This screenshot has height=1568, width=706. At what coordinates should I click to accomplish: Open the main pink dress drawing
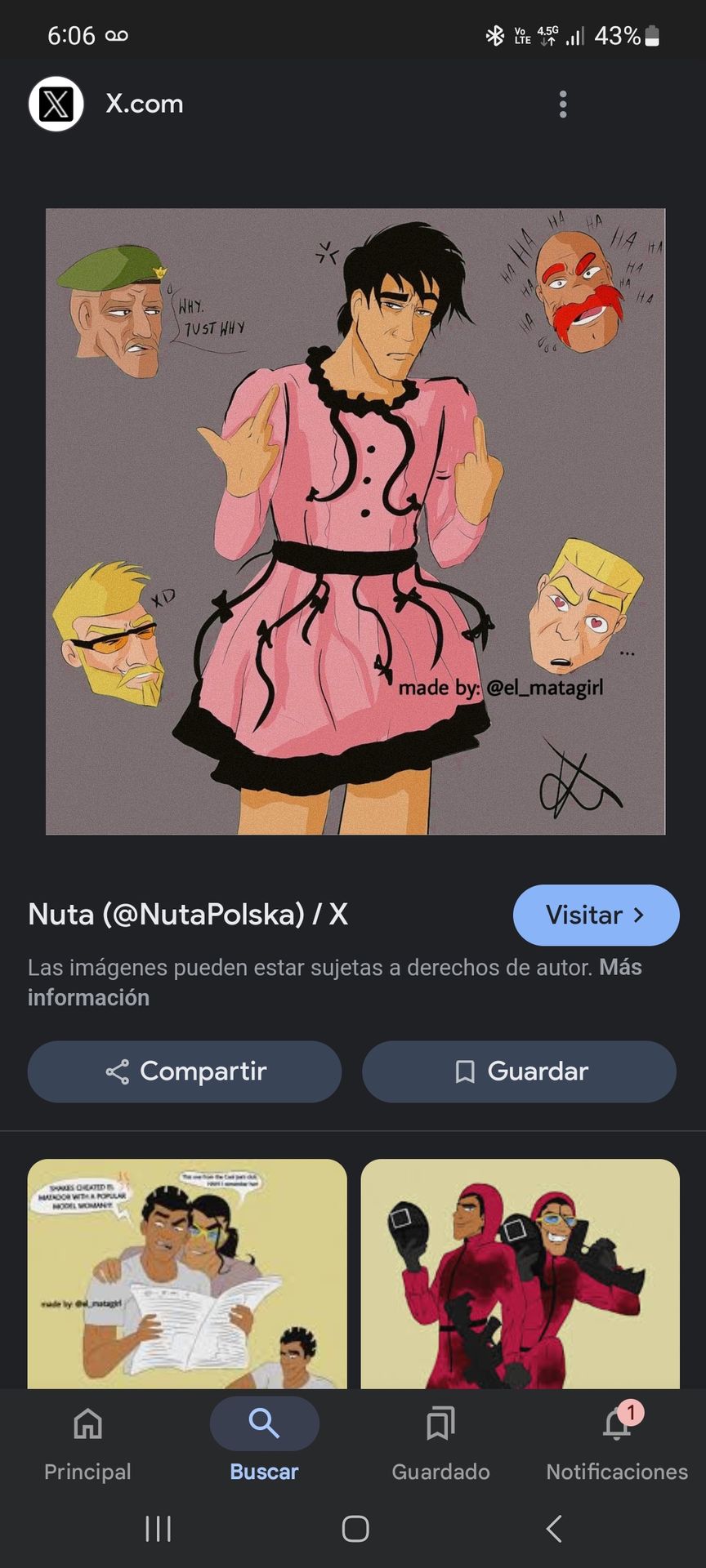point(355,521)
